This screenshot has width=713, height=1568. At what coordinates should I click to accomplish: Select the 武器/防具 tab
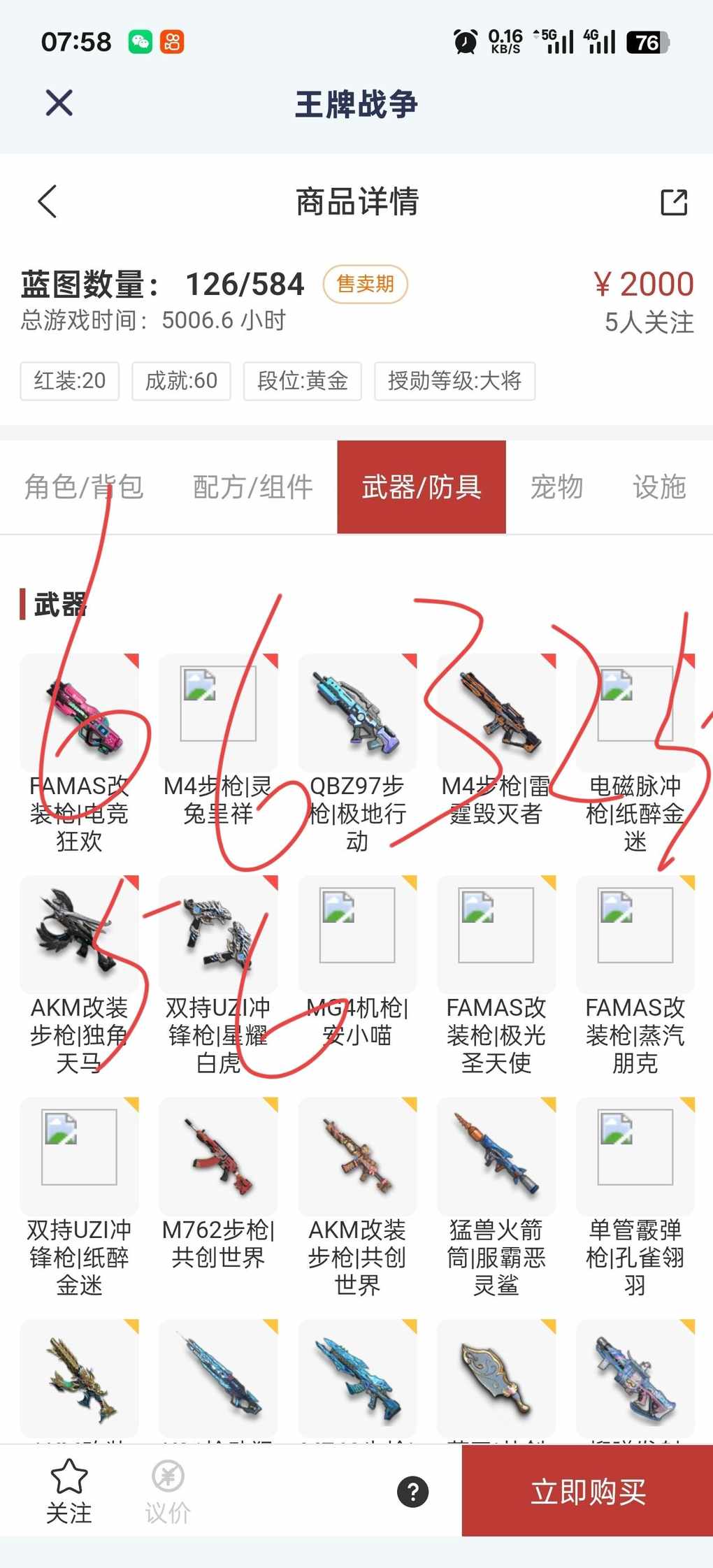(x=421, y=487)
